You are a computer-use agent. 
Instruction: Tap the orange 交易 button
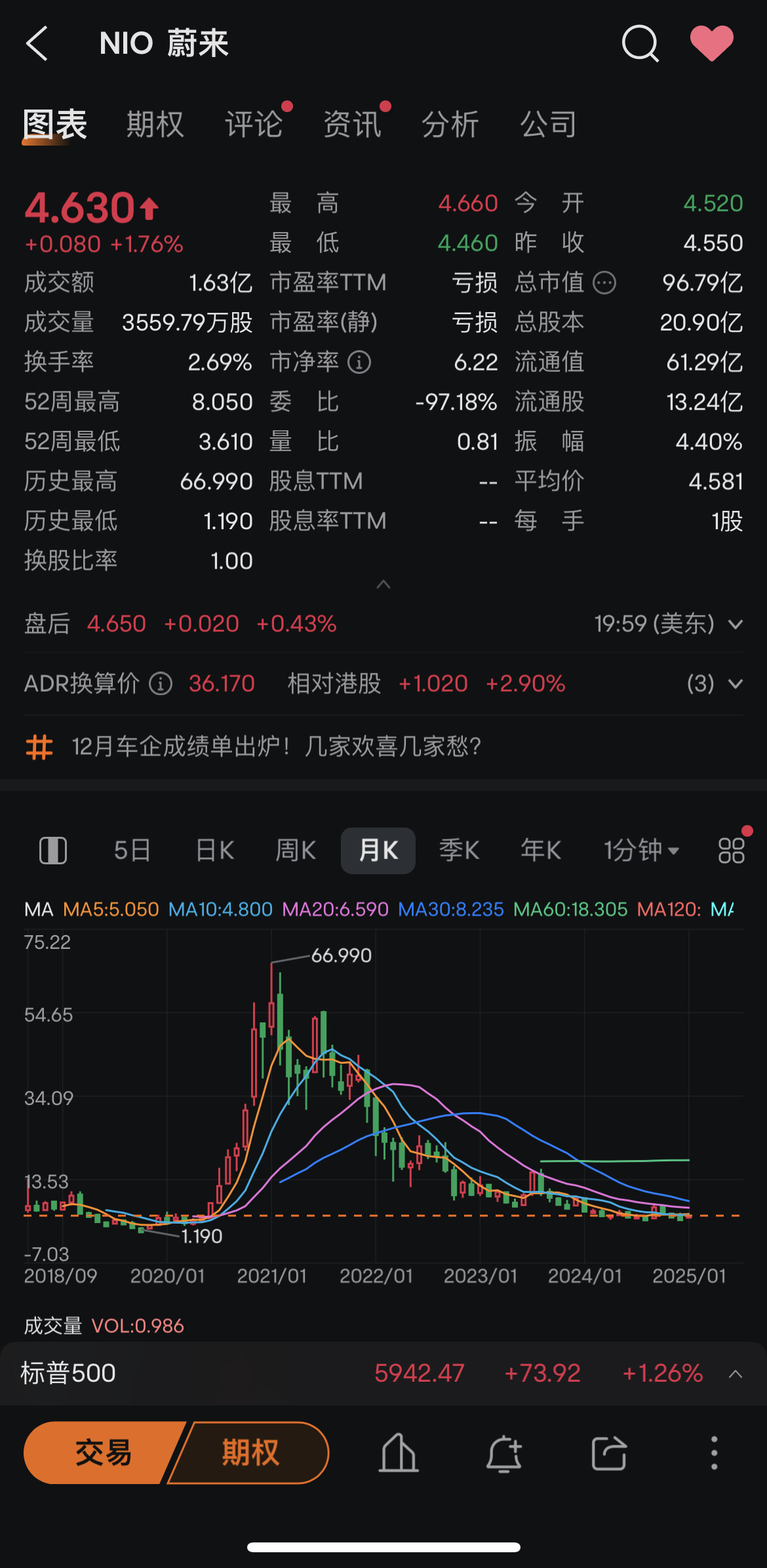pos(102,1453)
